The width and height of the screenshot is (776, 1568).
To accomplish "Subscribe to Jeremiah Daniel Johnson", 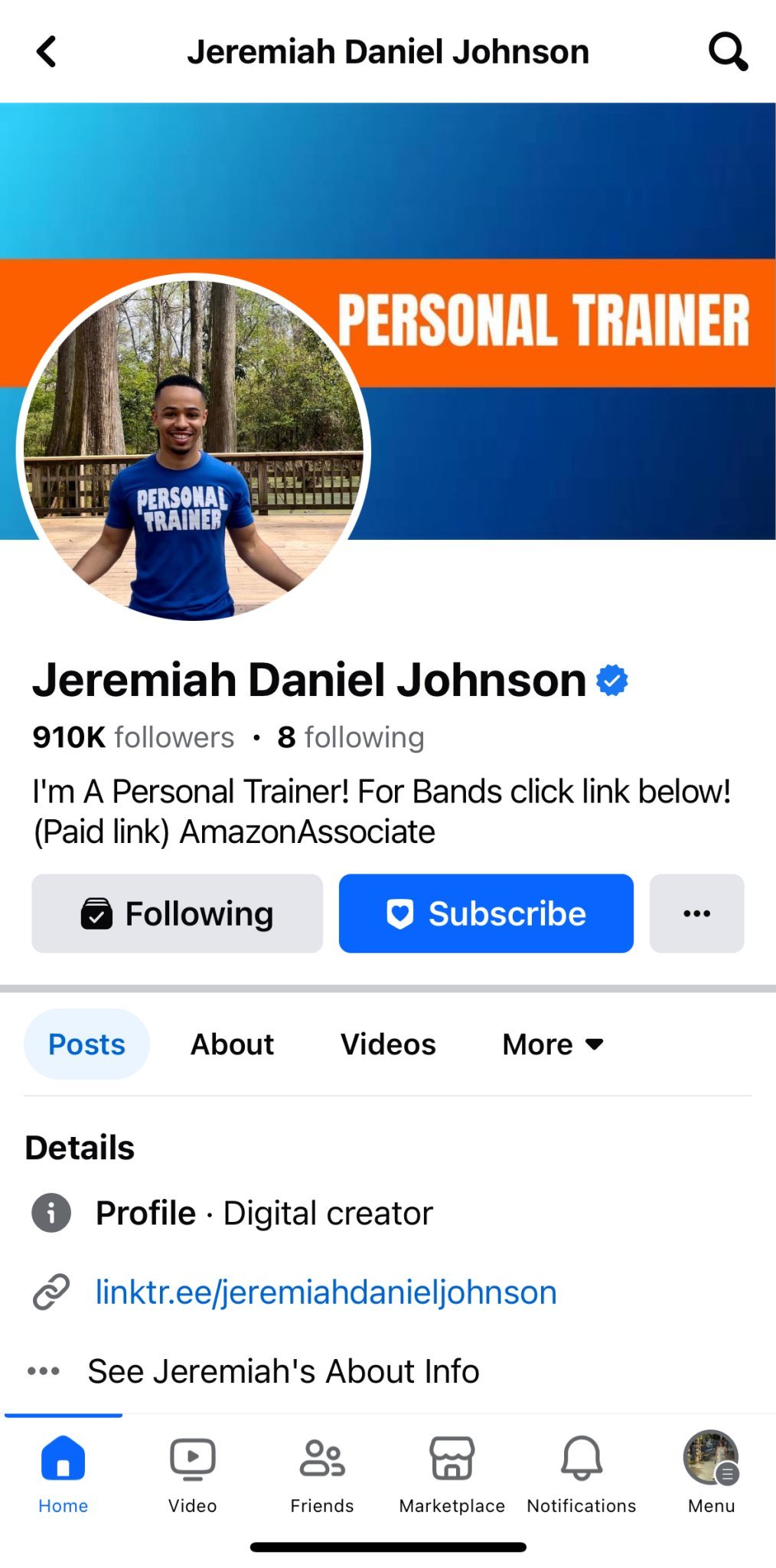I will tap(486, 913).
